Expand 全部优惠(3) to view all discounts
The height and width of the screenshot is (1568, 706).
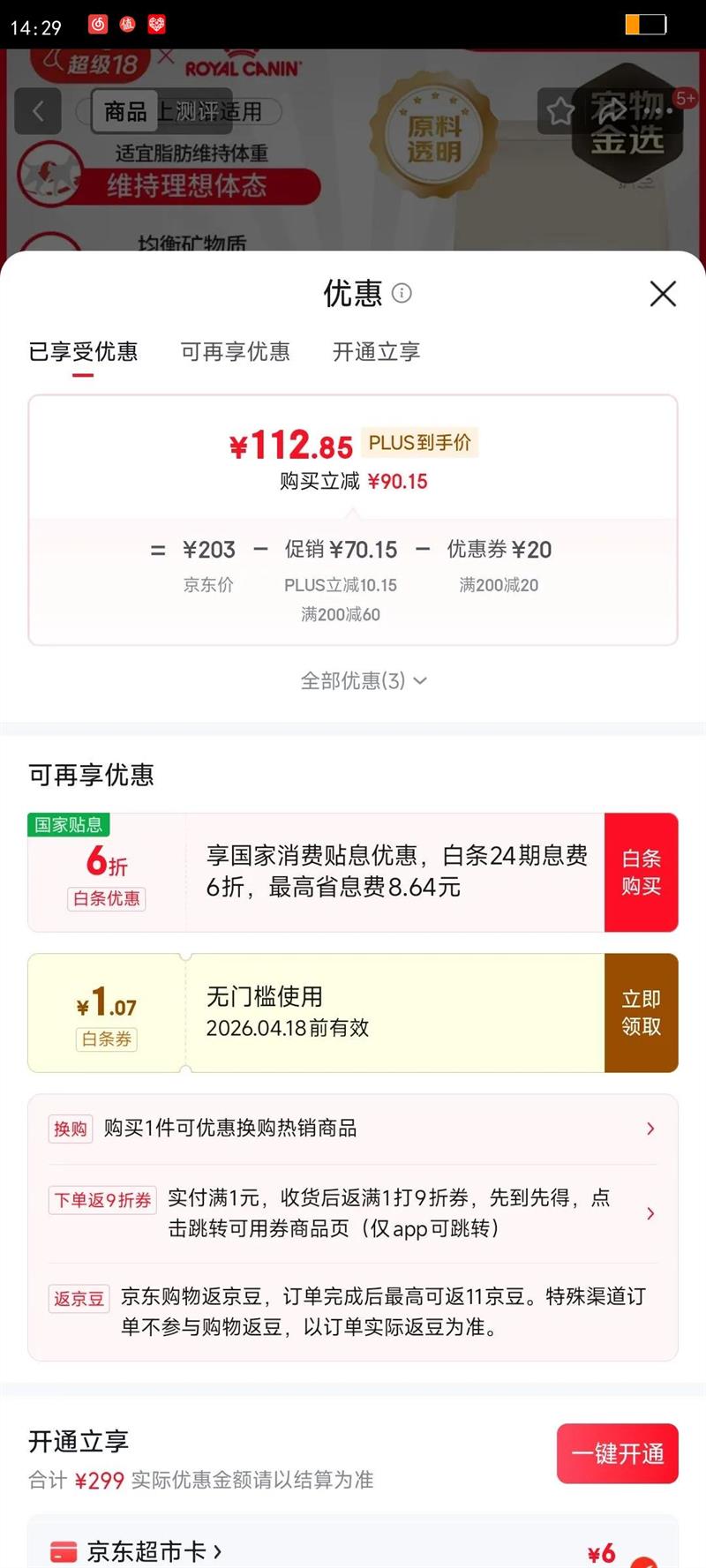pyautogui.click(x=363, y=680)
